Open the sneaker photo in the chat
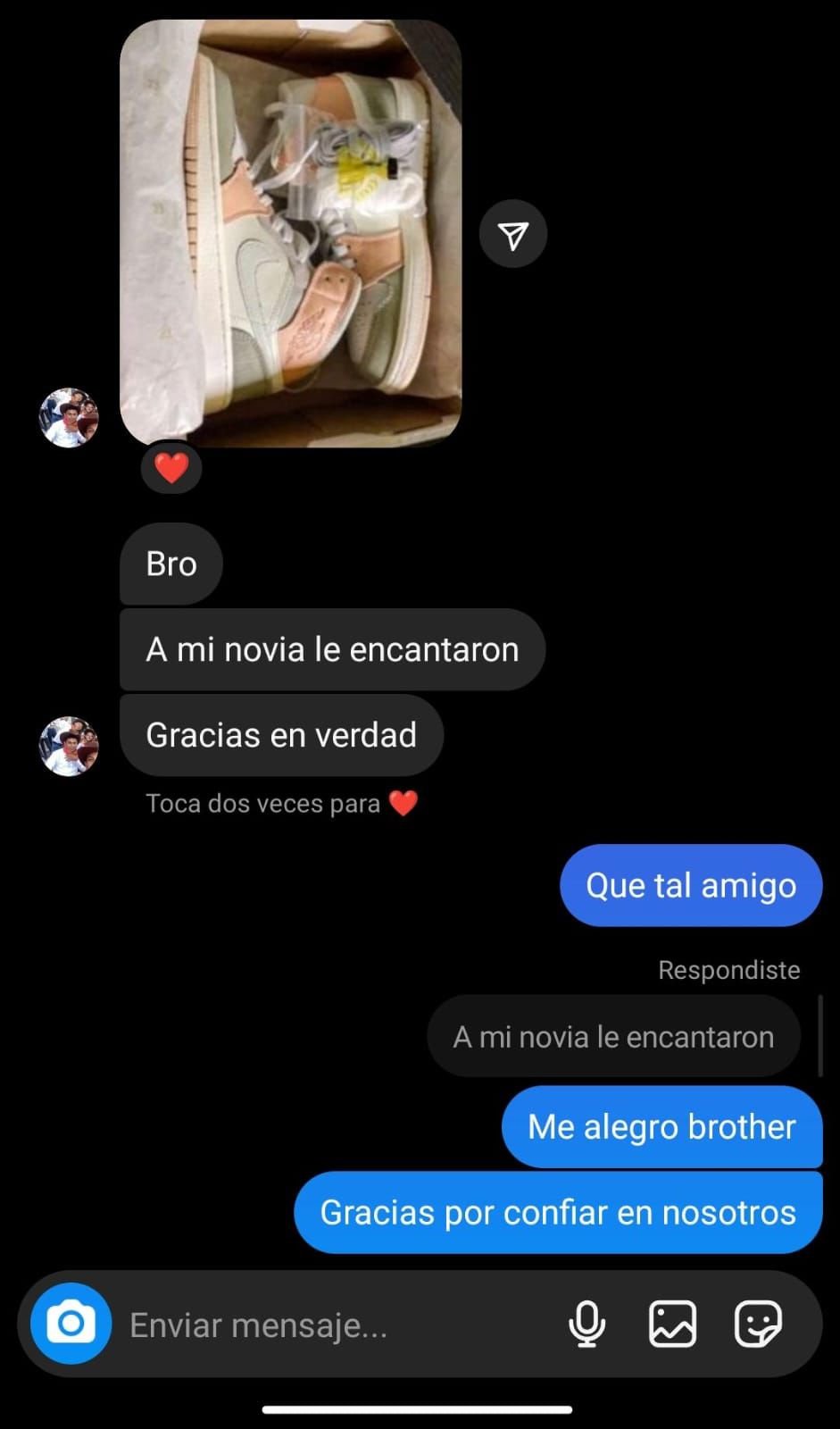Screen dimensions: 840x1429 290,234
